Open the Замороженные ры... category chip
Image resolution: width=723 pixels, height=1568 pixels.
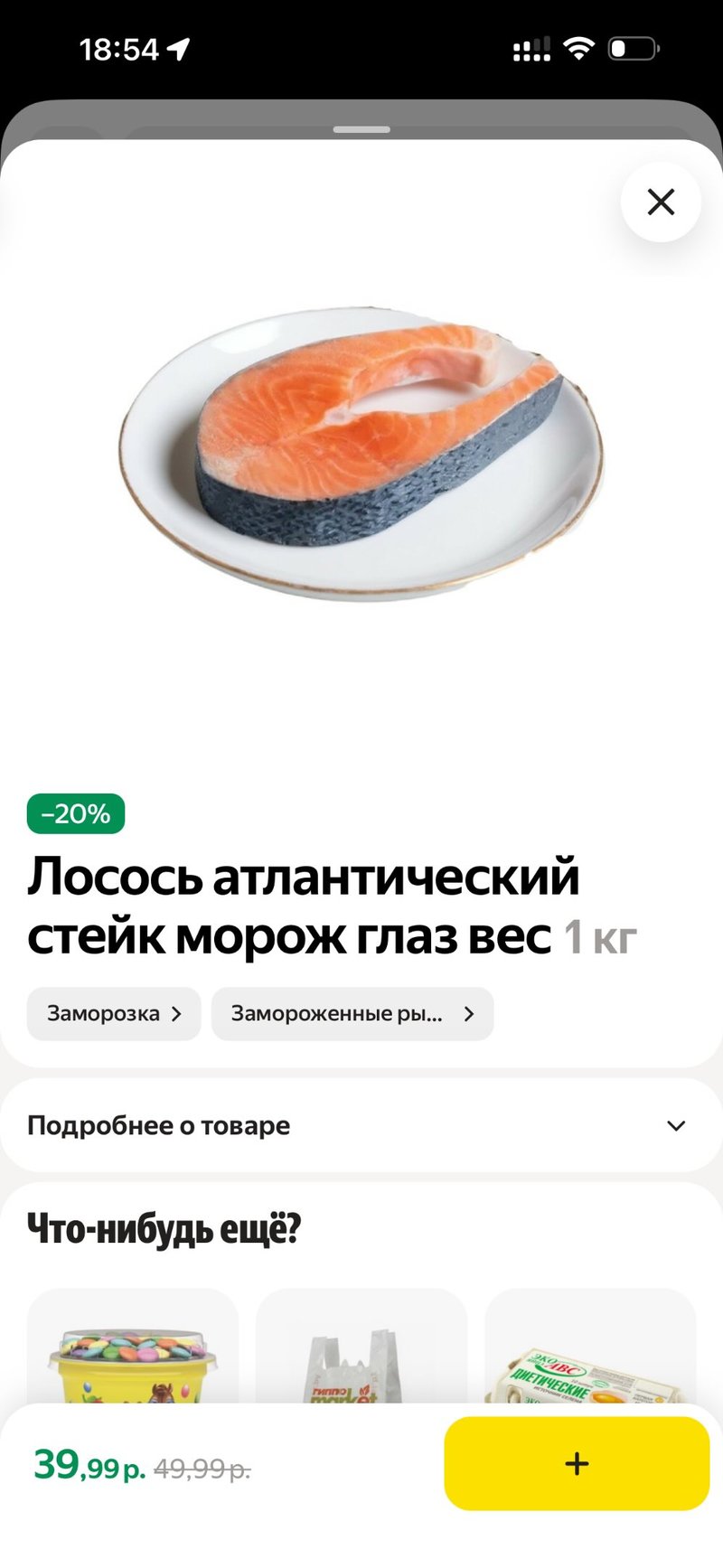(x=352, y=1014)
